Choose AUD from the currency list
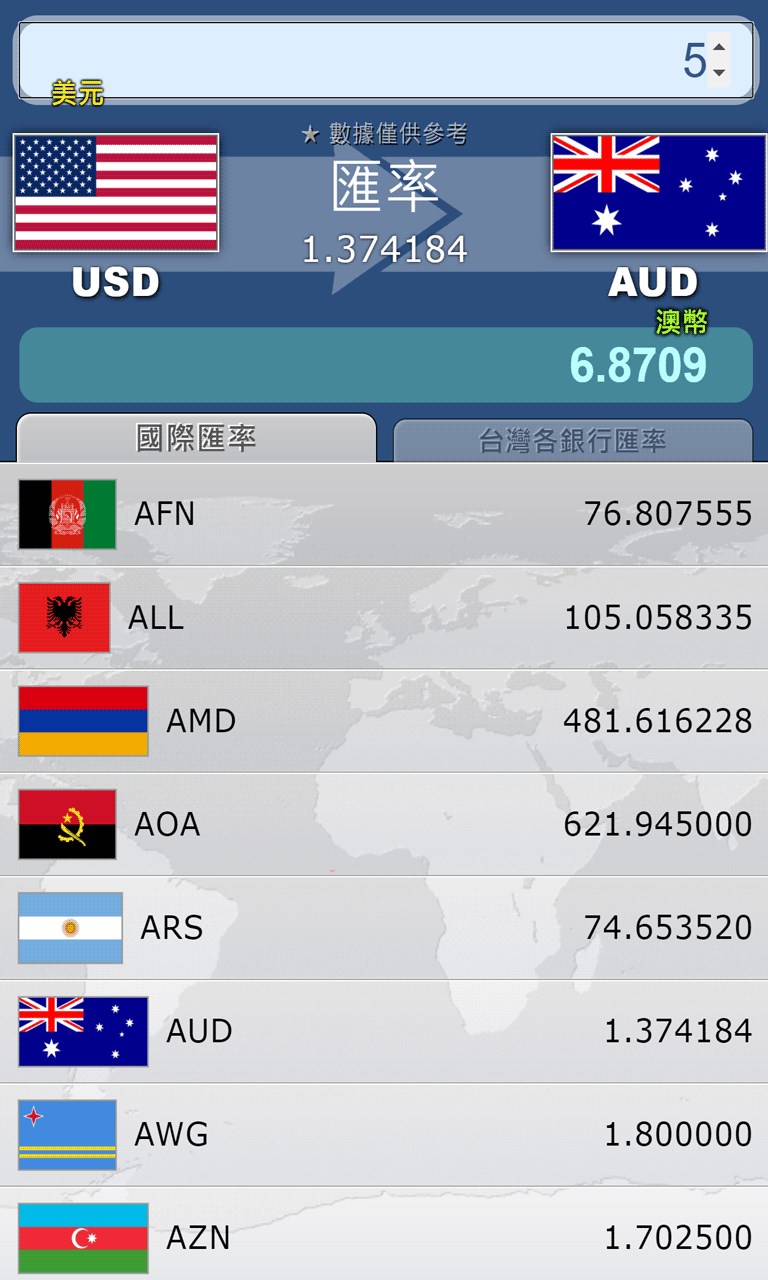 384,1031
